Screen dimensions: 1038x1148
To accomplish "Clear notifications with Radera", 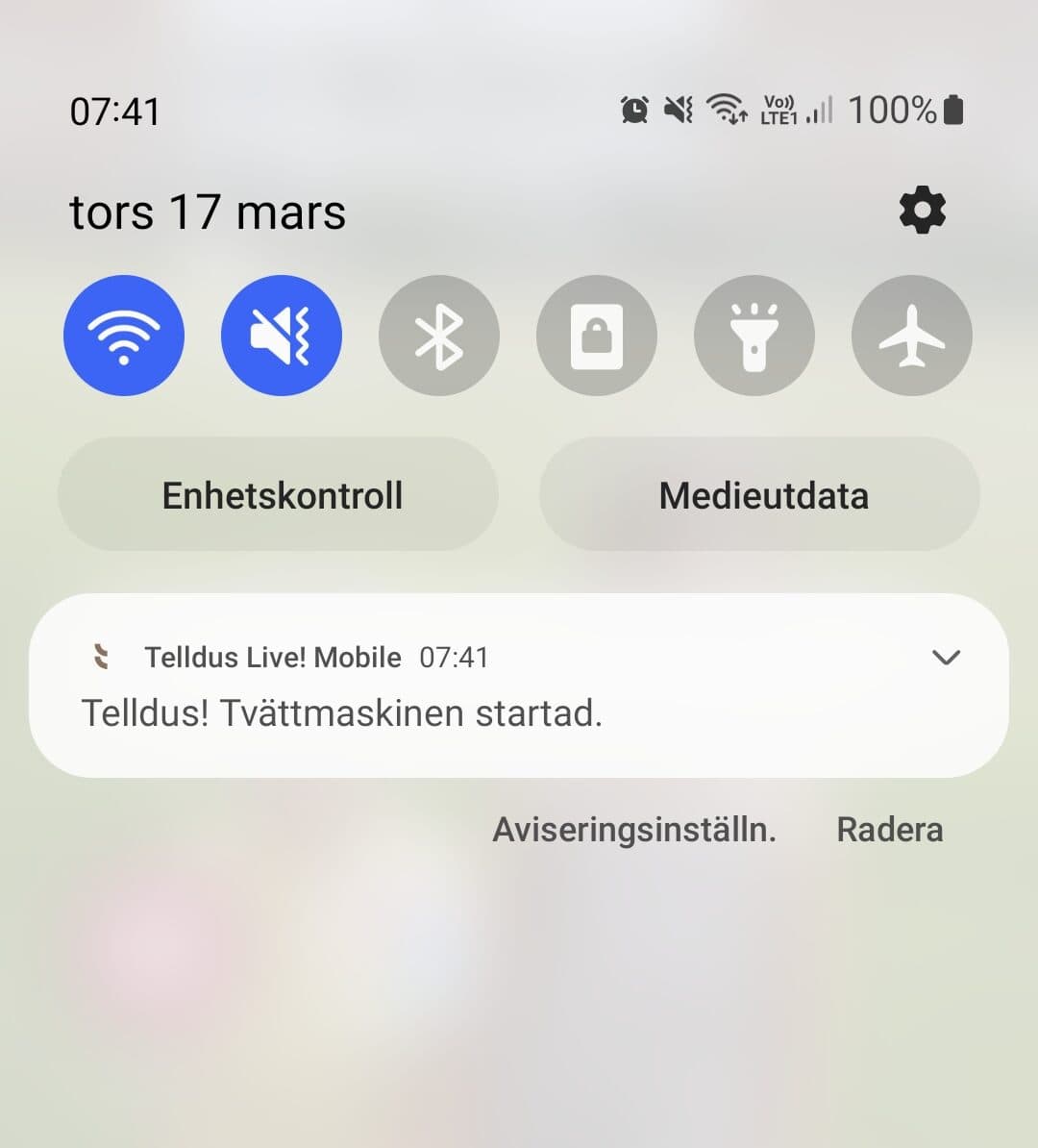I will (889, 829).
